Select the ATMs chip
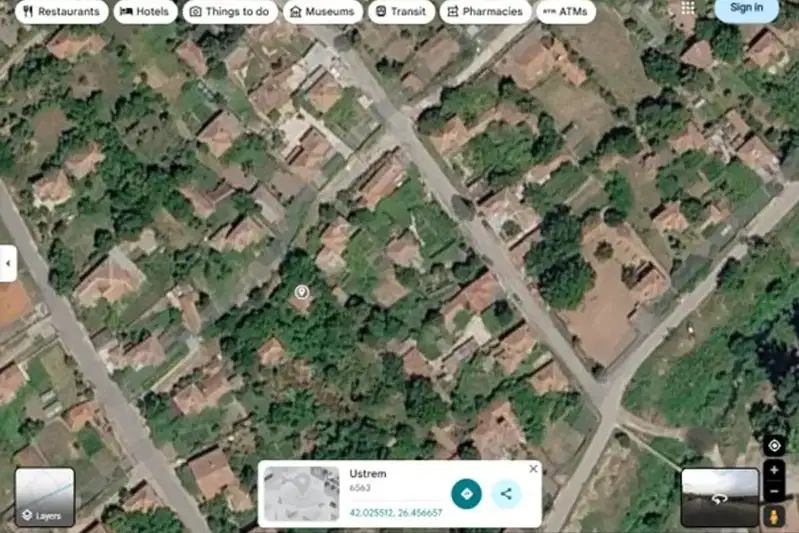 (x=566, y=11)
